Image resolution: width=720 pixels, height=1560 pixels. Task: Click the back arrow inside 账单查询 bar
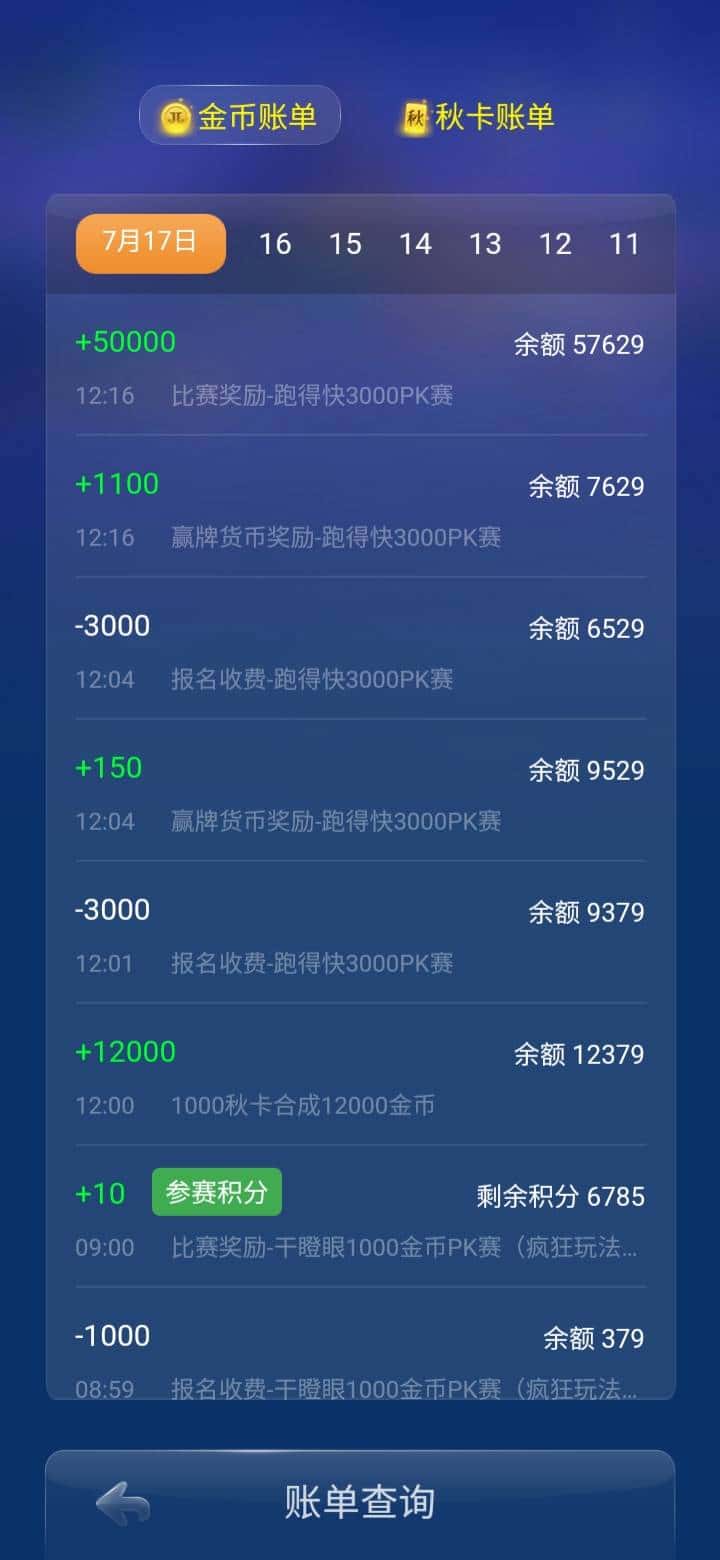(122, 1500)
